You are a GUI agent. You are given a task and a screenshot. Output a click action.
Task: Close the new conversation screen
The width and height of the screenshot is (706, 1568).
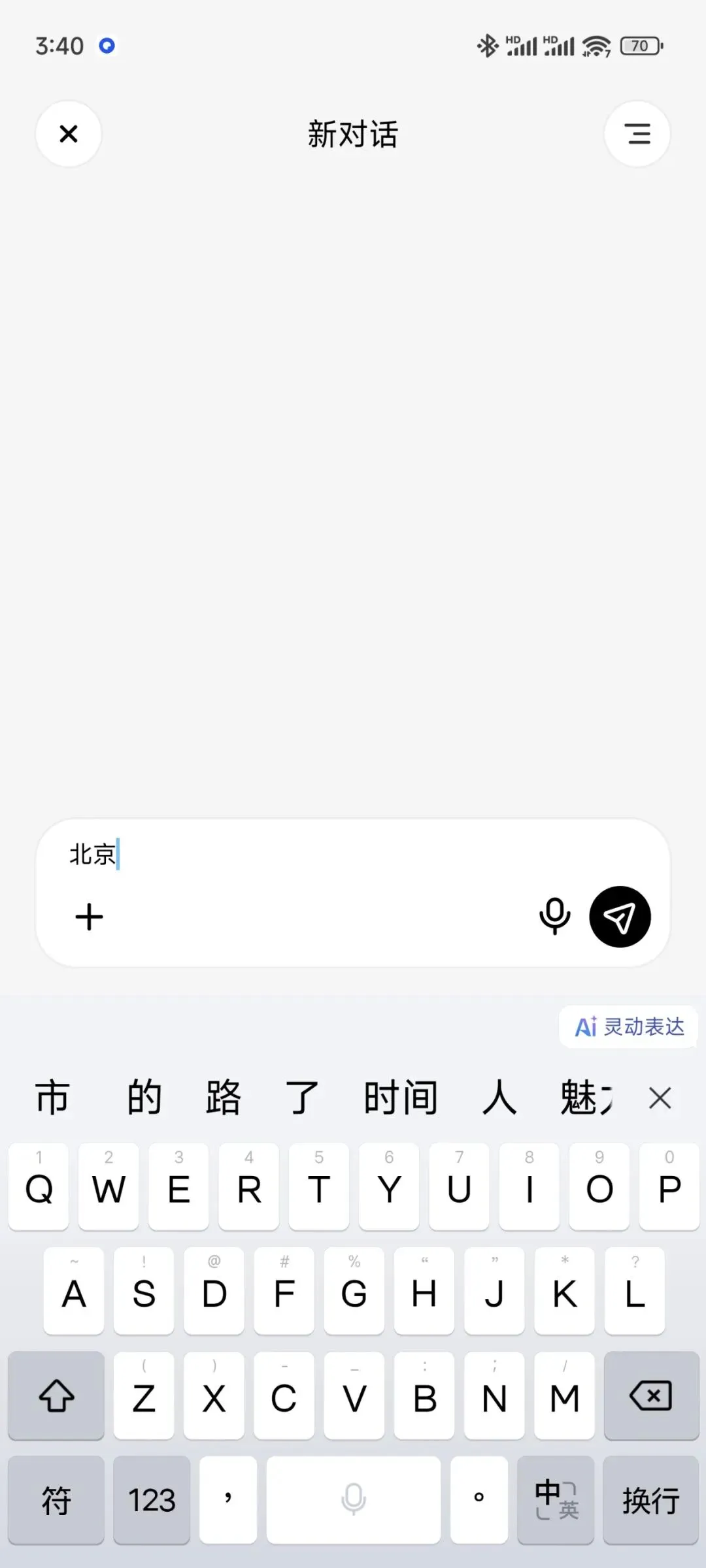tap(69, 134)
